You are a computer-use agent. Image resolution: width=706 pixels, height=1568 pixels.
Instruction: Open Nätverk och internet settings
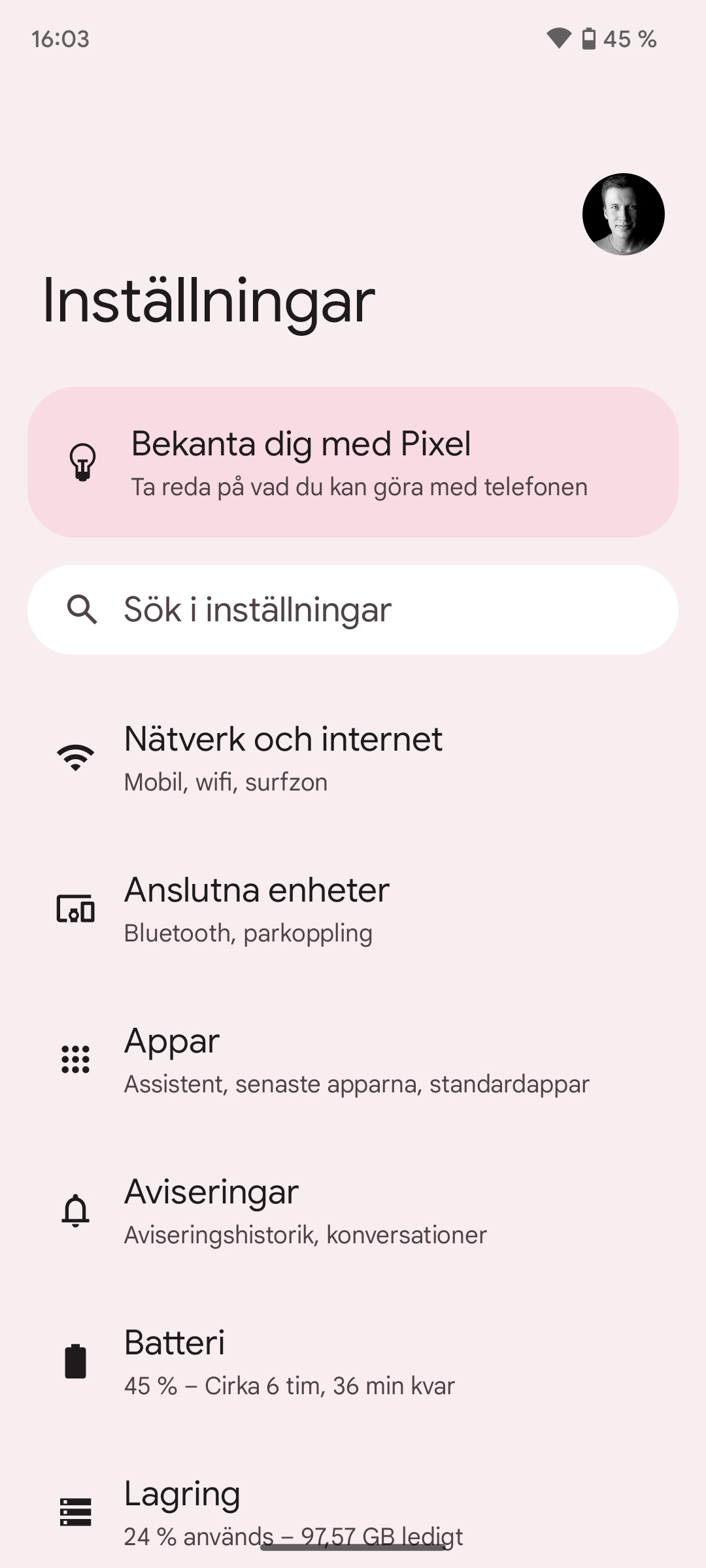click(x=353, y=758)
